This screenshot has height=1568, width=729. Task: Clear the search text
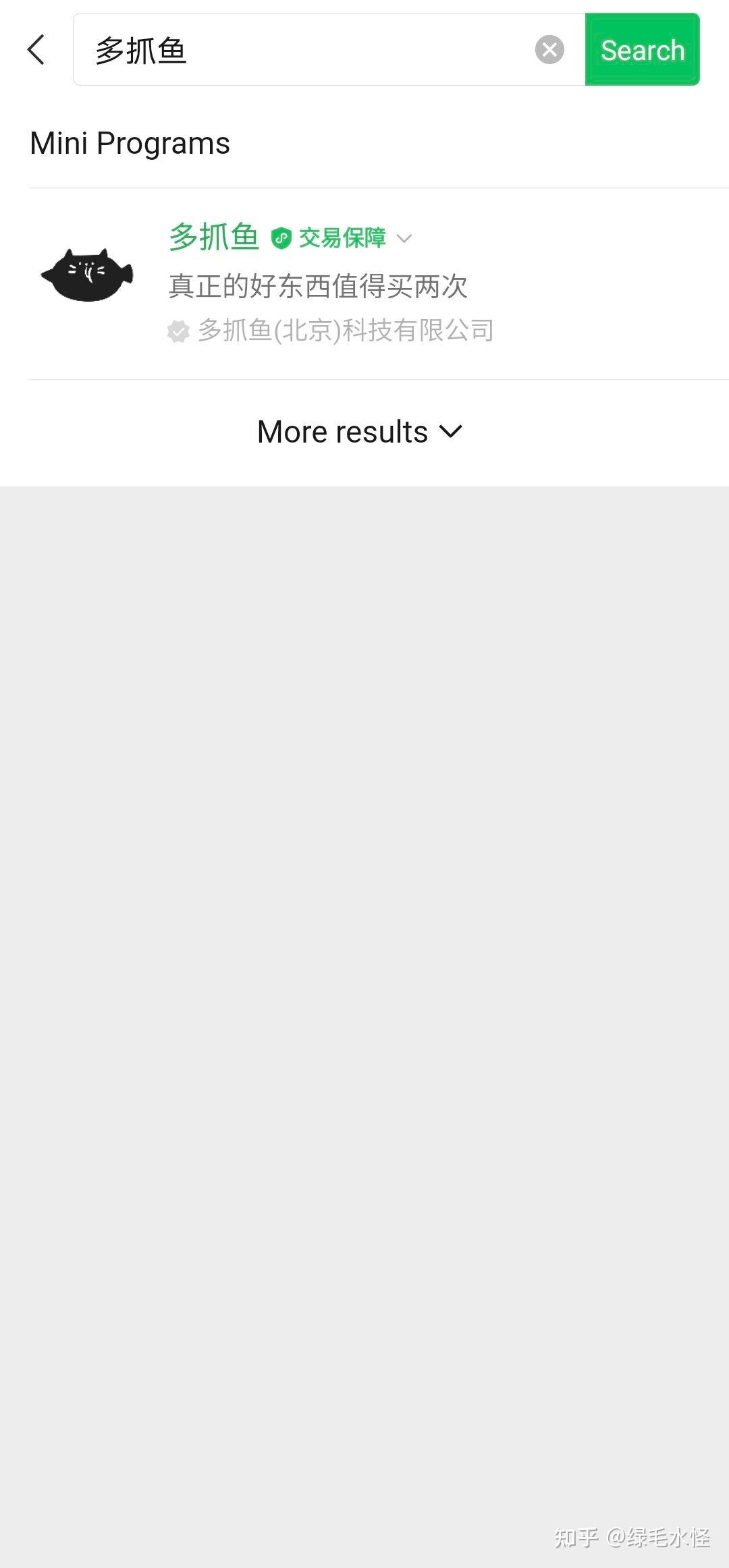[549, 50]
